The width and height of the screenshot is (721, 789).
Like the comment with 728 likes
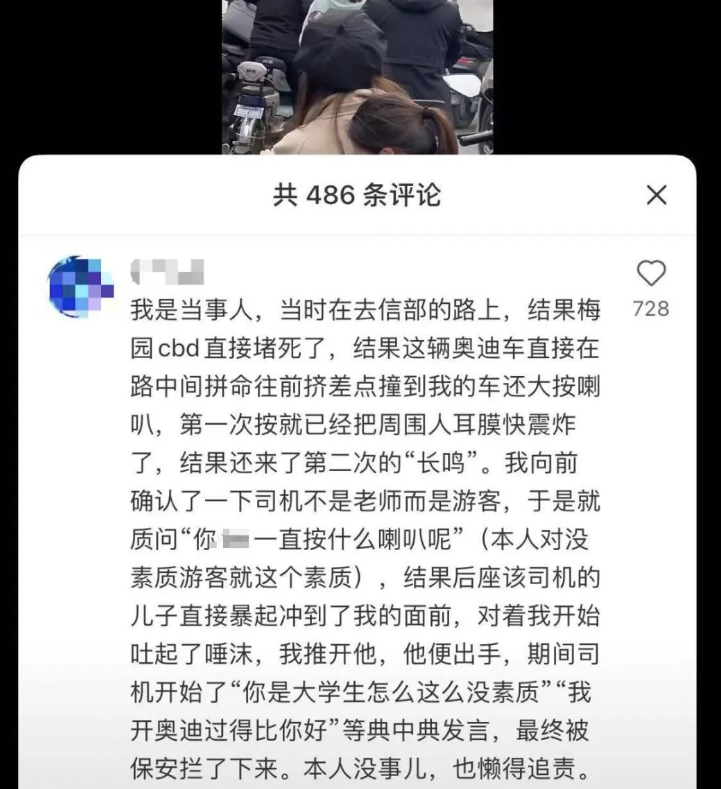(651, 274)
